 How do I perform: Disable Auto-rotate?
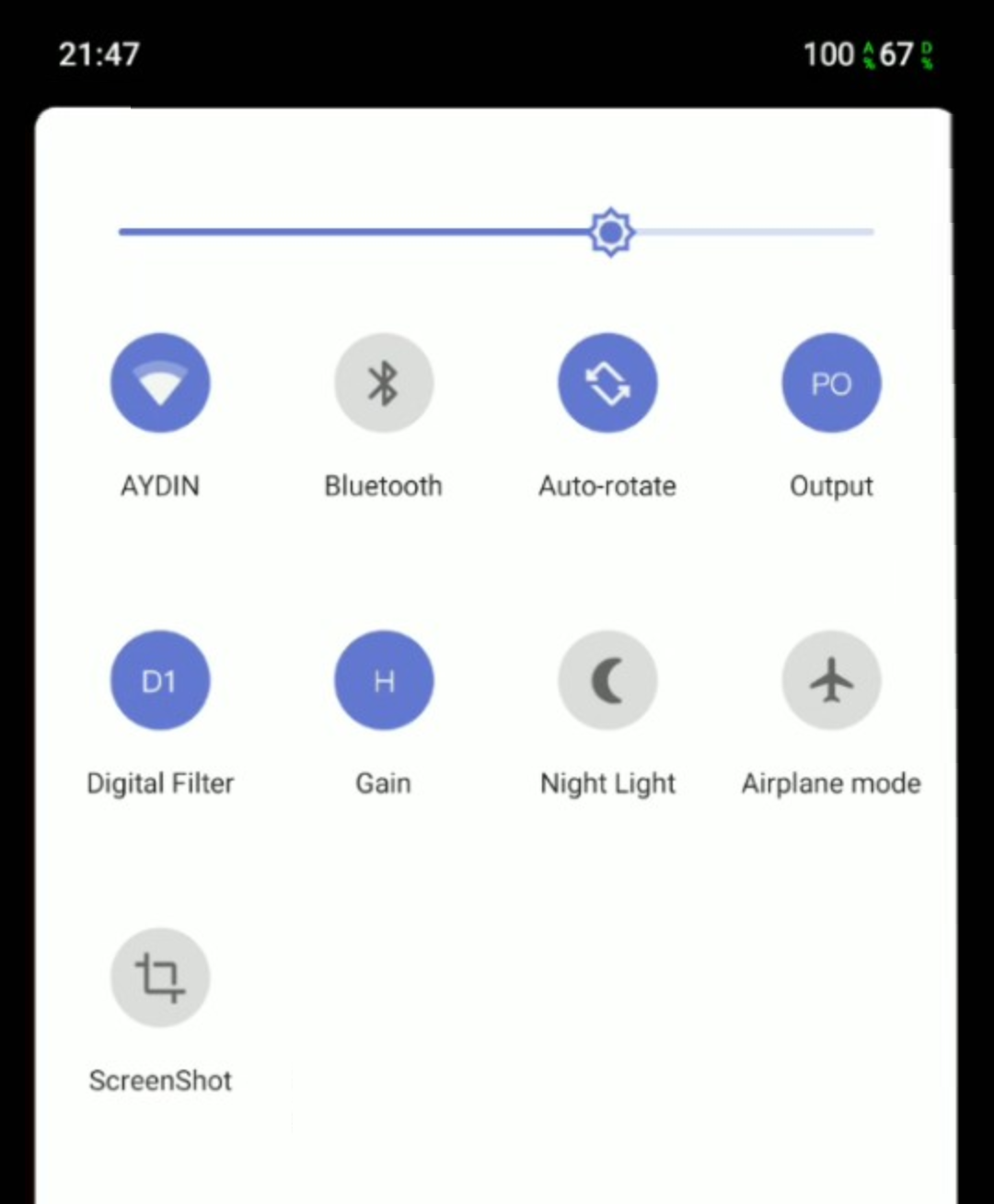(x=607, y=383)
